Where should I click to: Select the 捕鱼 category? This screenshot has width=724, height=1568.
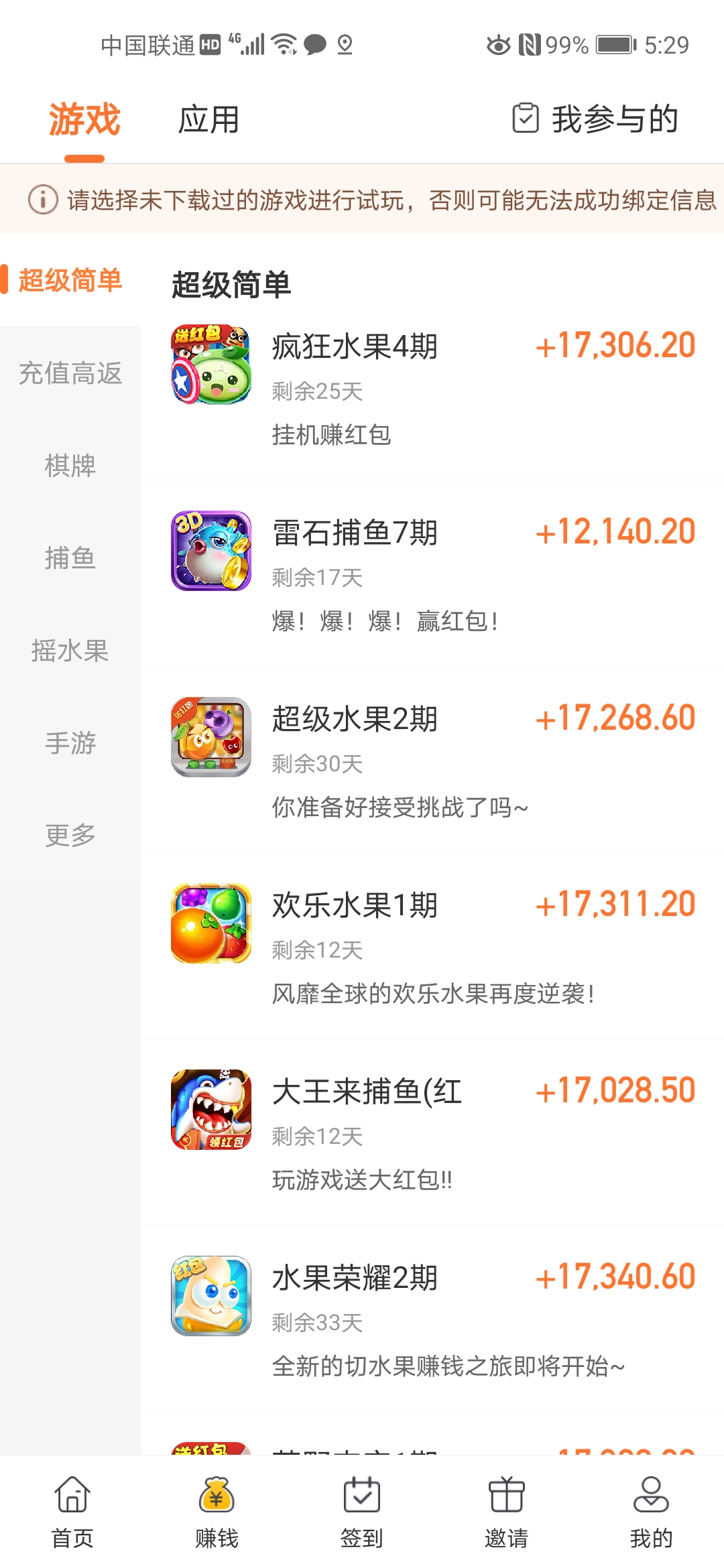pos(70,558)
